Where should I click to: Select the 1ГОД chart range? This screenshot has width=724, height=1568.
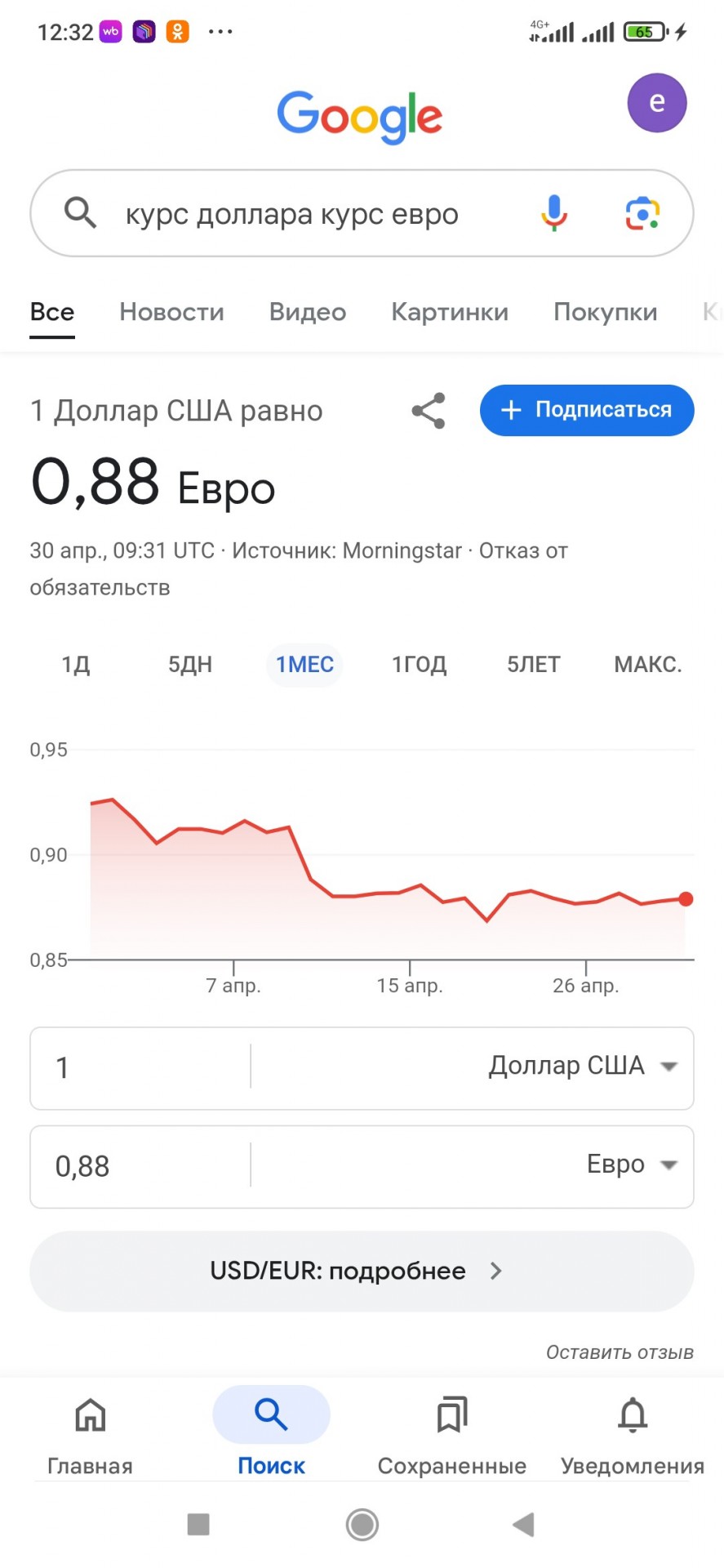[420, 665]
